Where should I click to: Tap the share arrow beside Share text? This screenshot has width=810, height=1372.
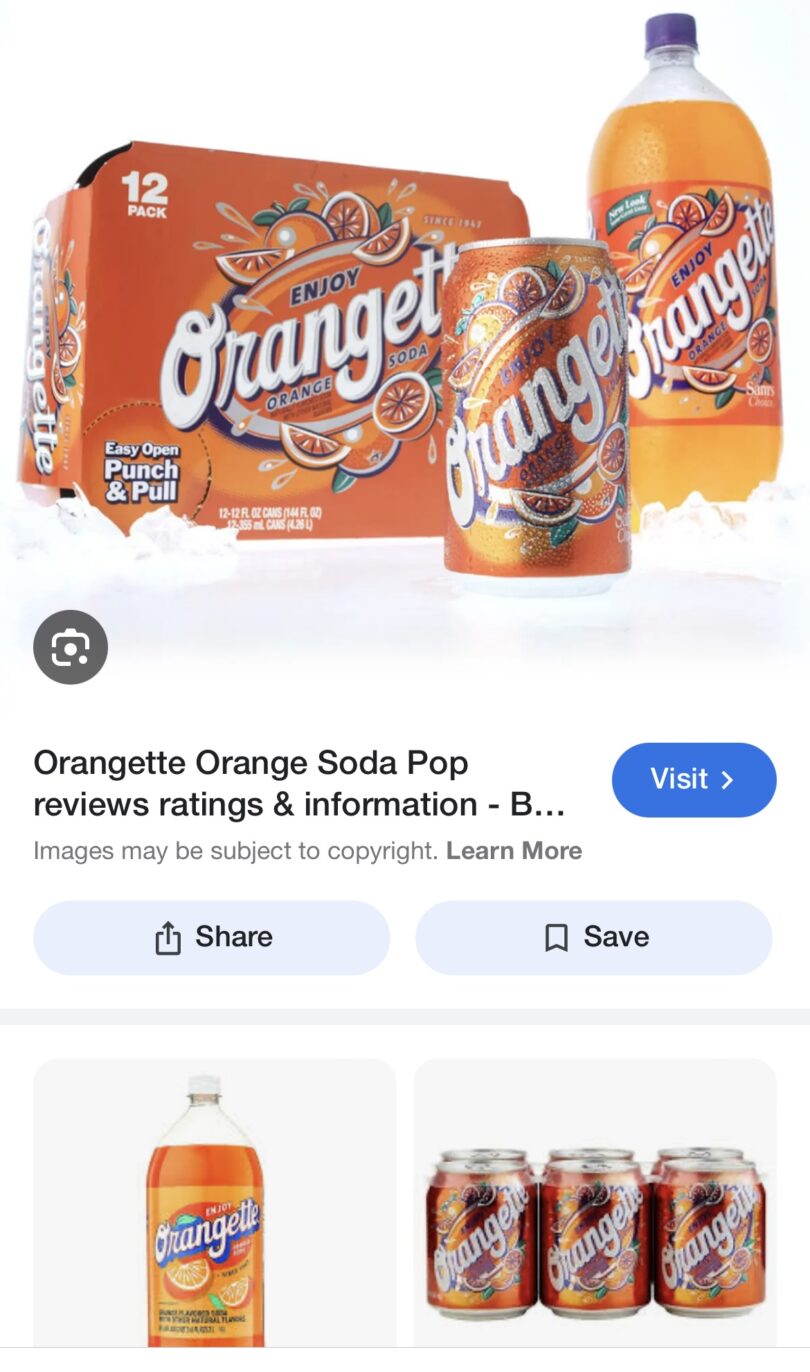tap(166, 936)
